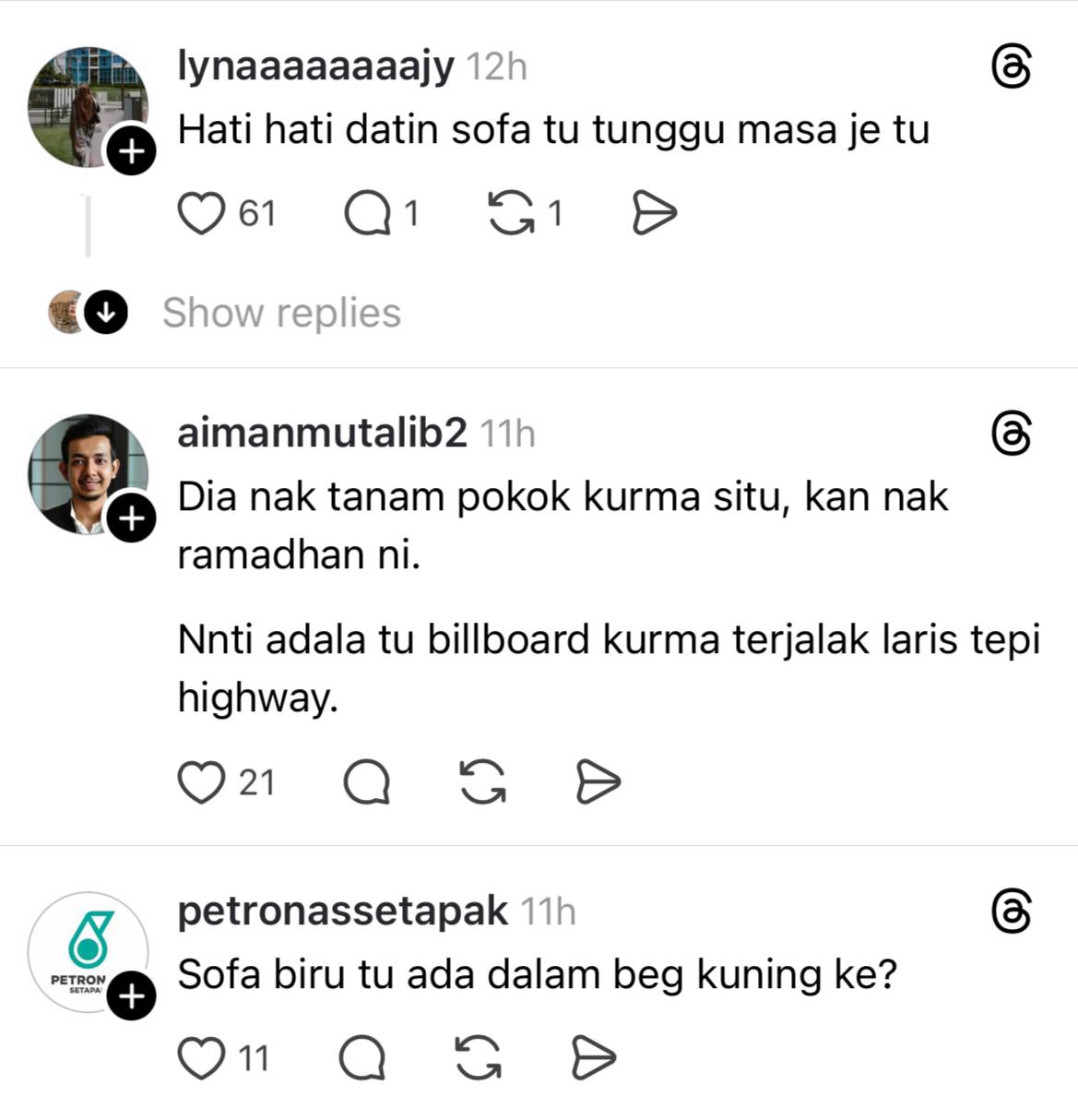
Task: Reply to aimanmutalib2's comment
Action: [367, 782]
